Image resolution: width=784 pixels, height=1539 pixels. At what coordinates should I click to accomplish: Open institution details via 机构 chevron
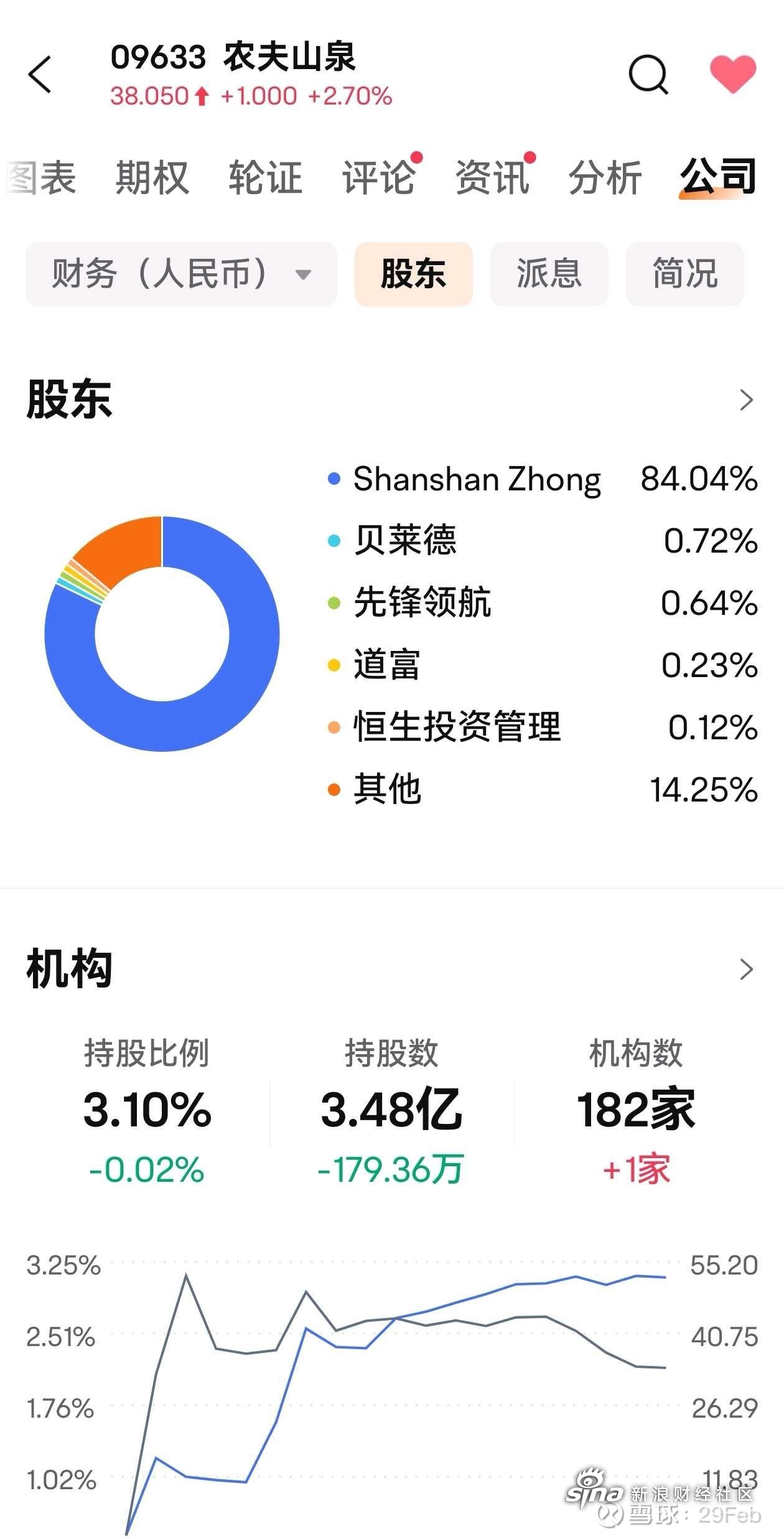click(746, 969)
